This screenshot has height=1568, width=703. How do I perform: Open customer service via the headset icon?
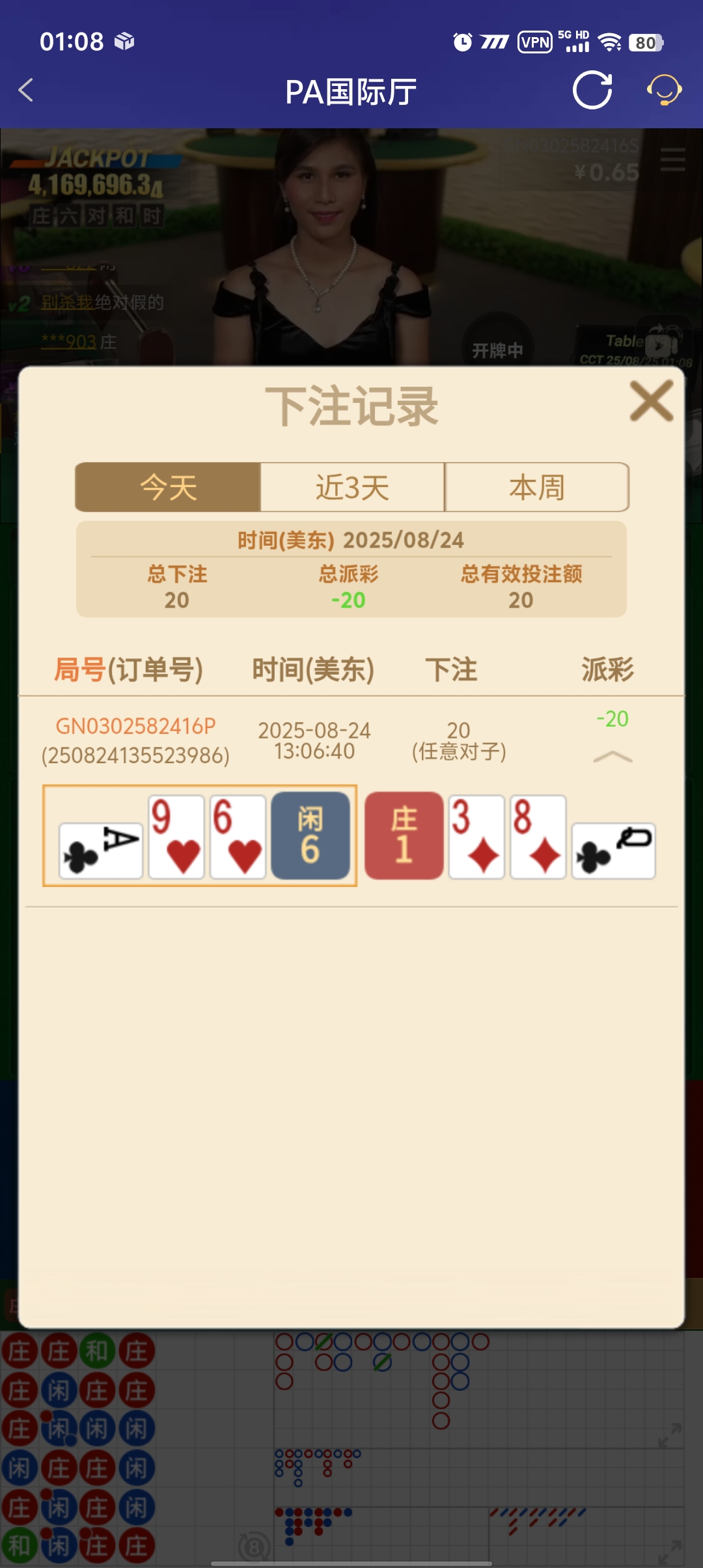(x=663, y=91)
